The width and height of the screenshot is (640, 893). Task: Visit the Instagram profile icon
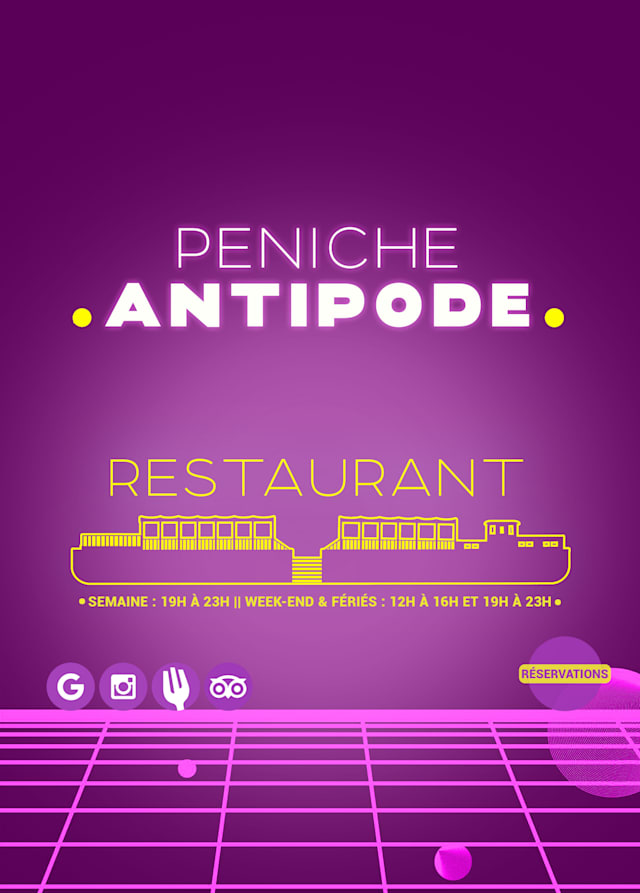point(123,687)
